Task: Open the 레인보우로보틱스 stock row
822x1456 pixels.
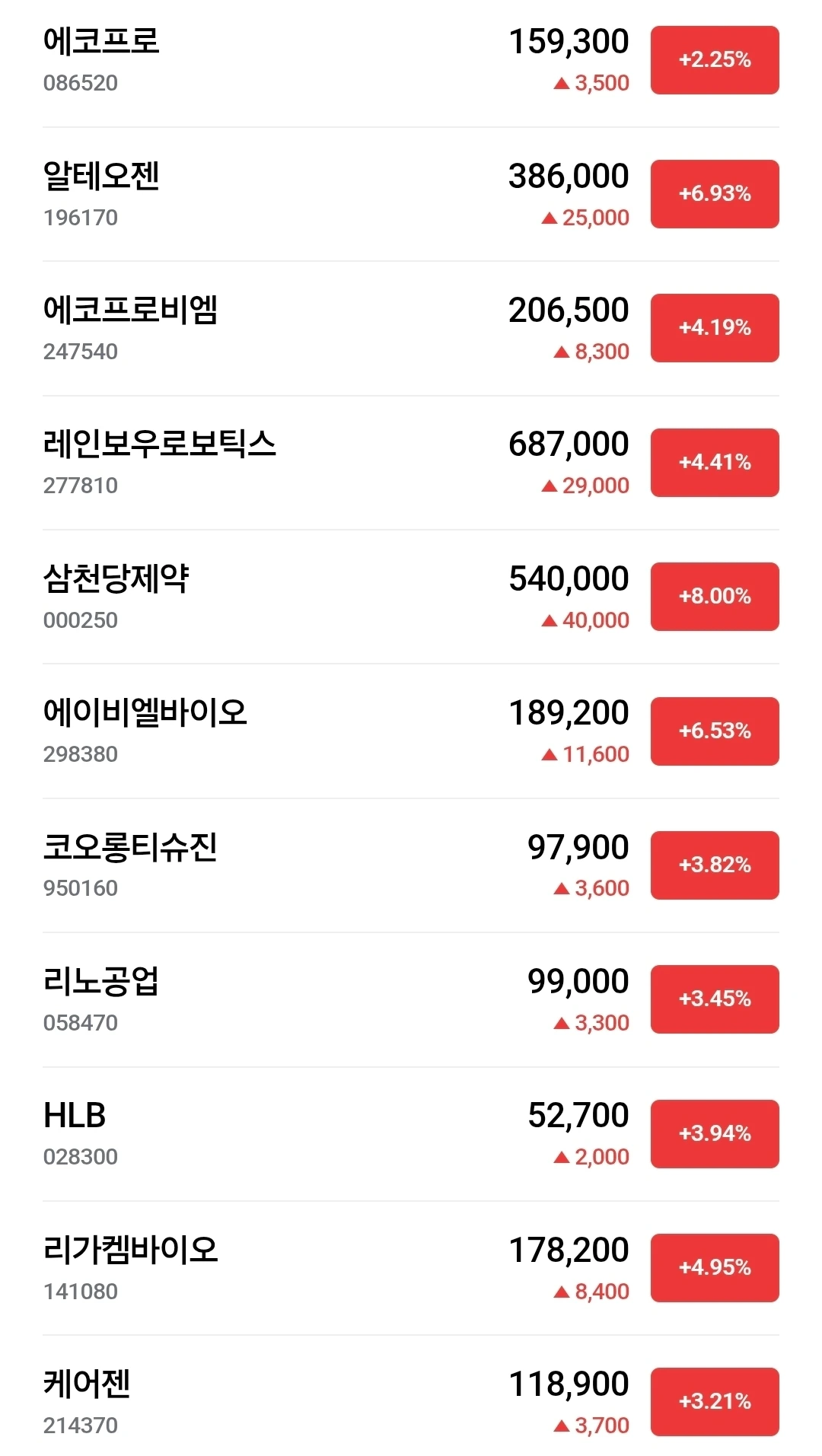Action: [411, 463]
